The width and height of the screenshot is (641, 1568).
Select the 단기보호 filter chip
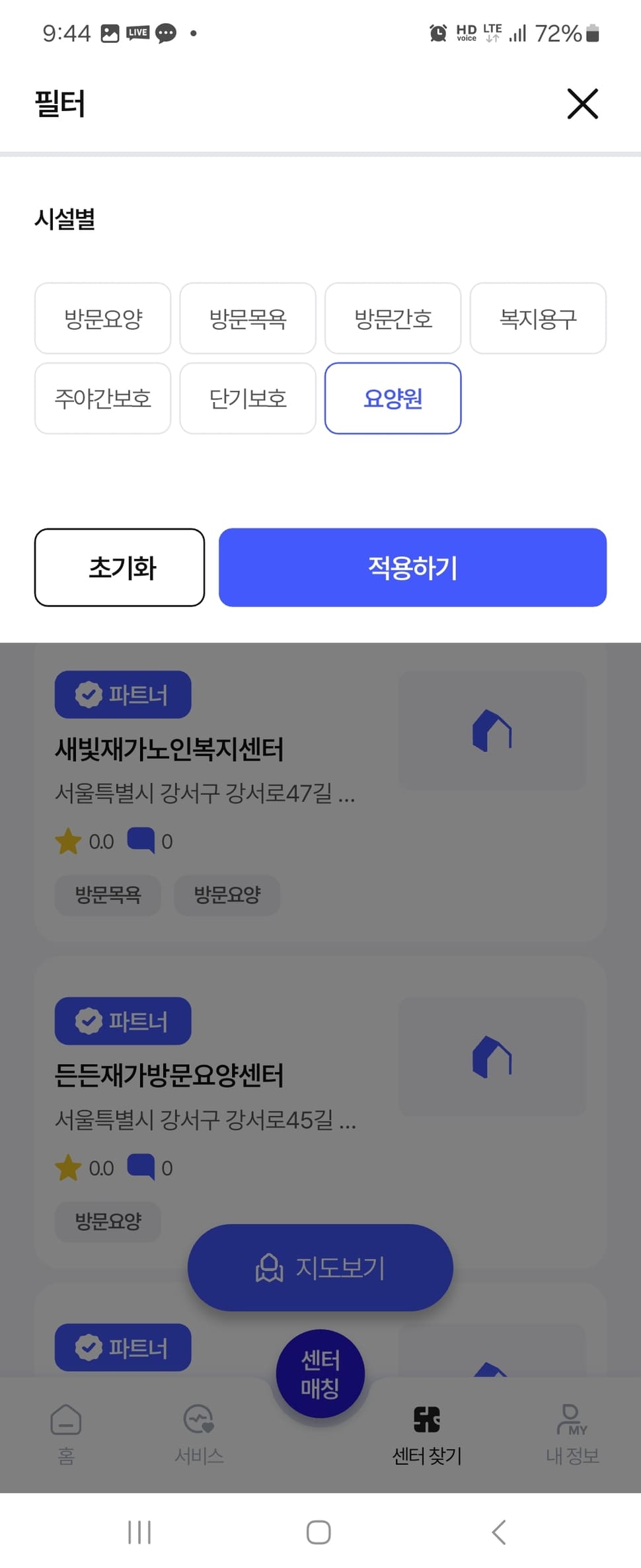pyautogui.click(x=247, y=399)
